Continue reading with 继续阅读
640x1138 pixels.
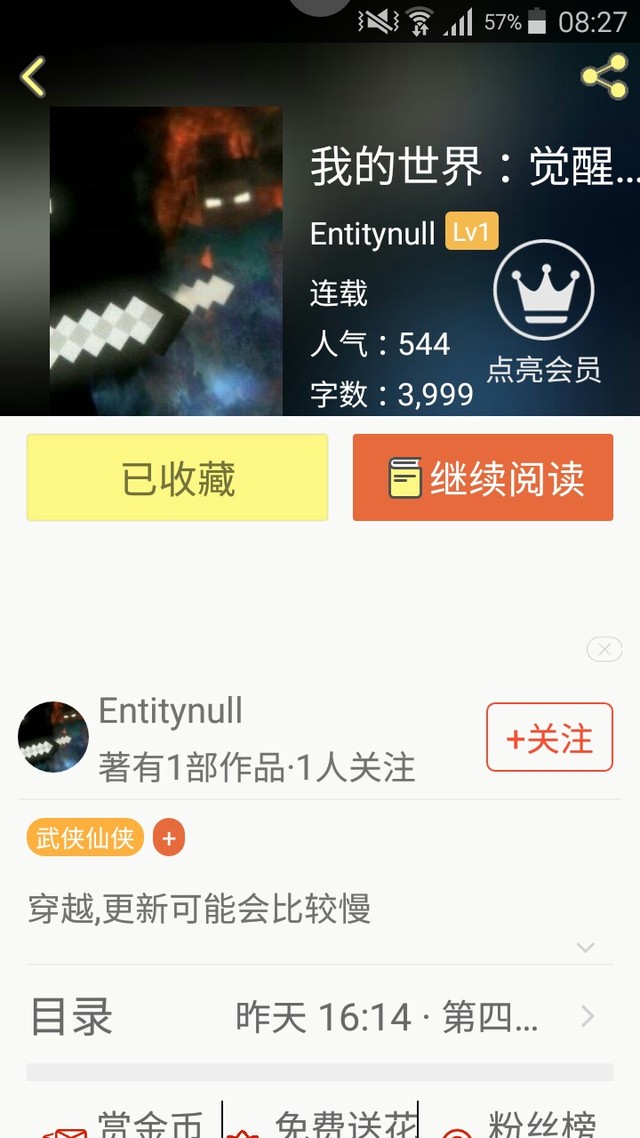483,478
